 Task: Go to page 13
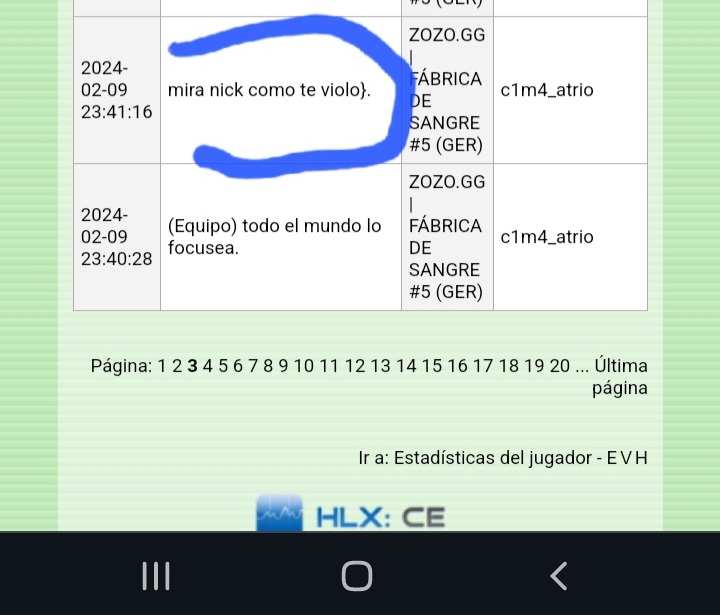380,366
